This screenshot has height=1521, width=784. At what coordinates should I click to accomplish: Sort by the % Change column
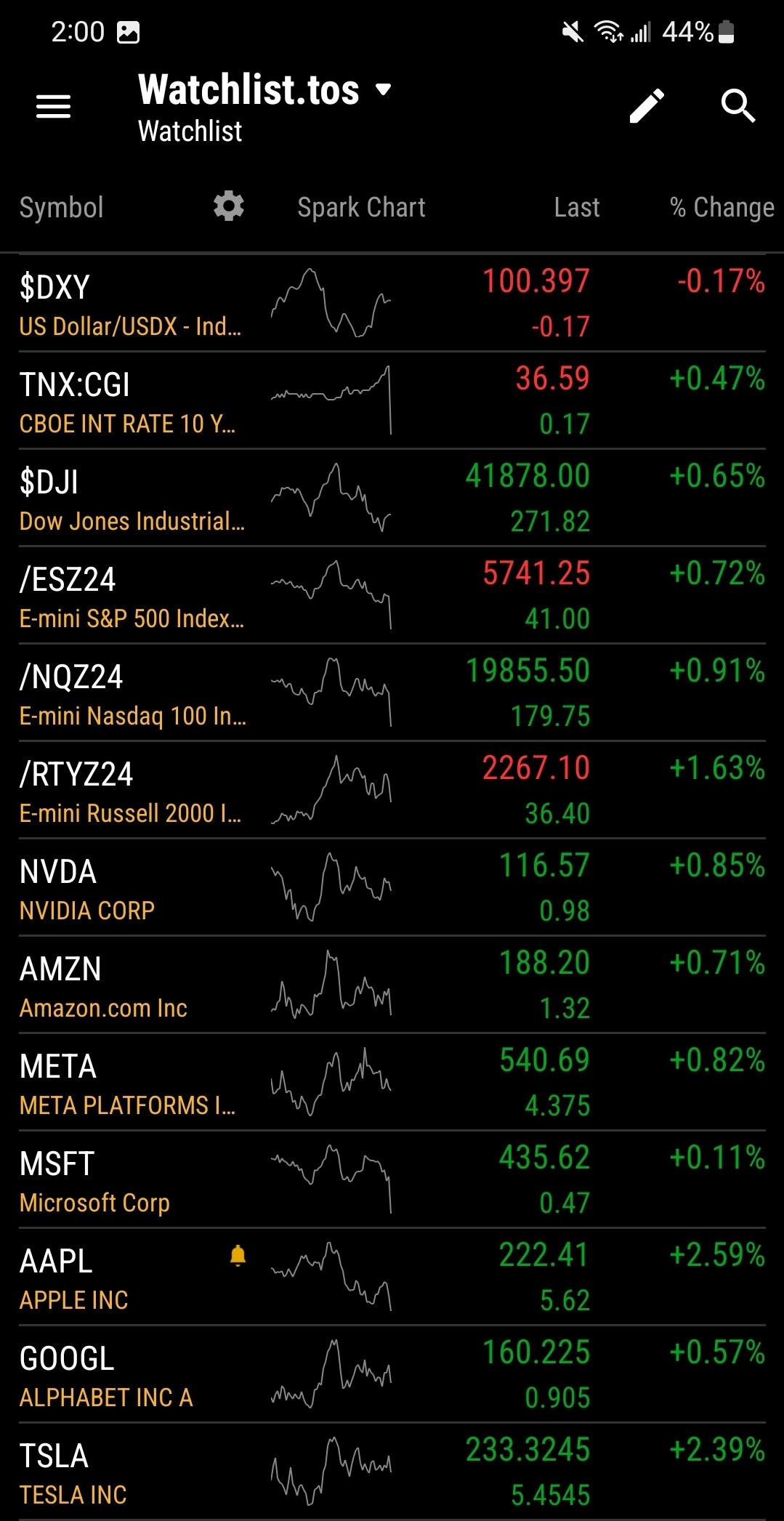(722, 207)
